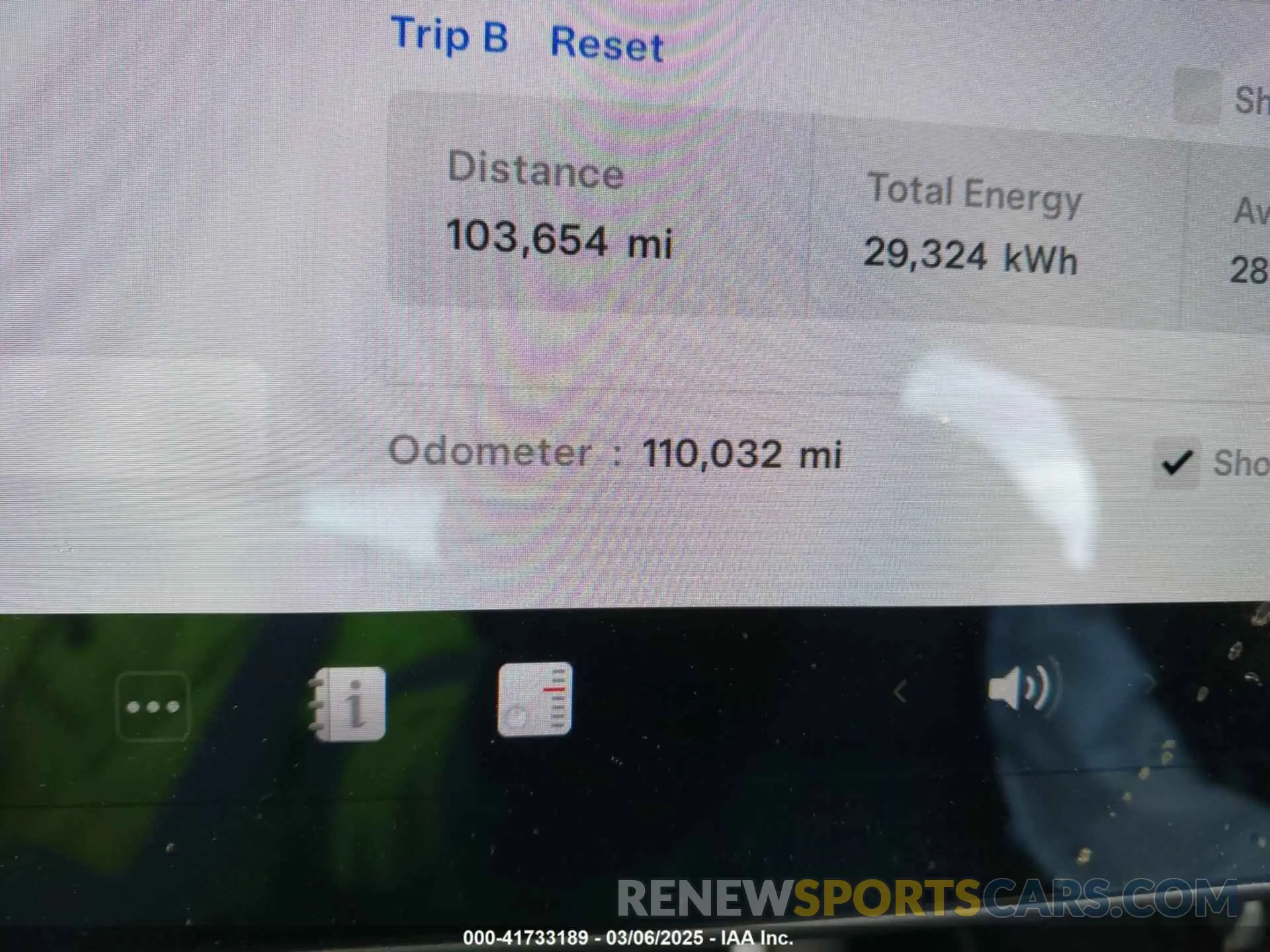The width and height of the screenshot is (1270, 952).
Task: Open the app launcher three-dots menu
Action: 153,706
